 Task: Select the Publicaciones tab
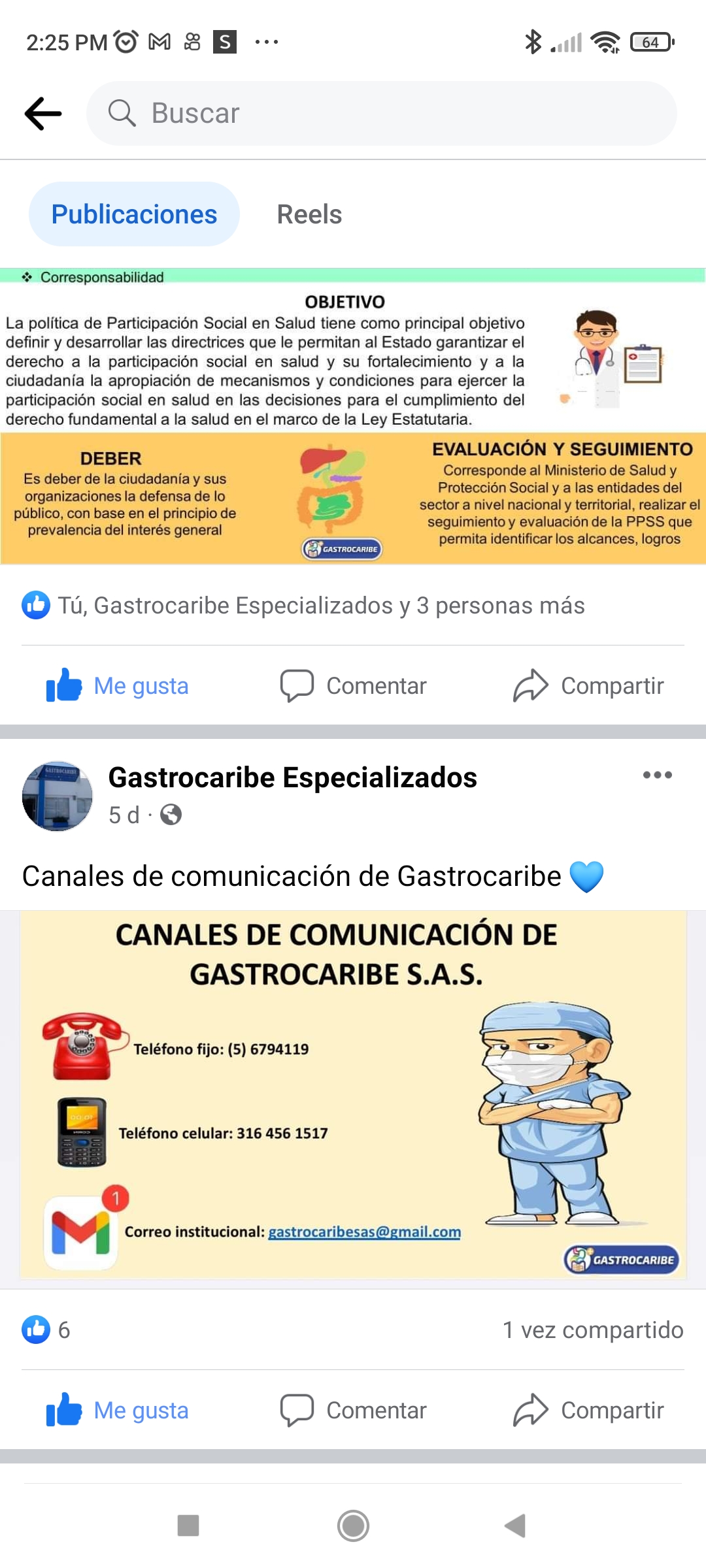pyautogui.click(x=134, y=214)
